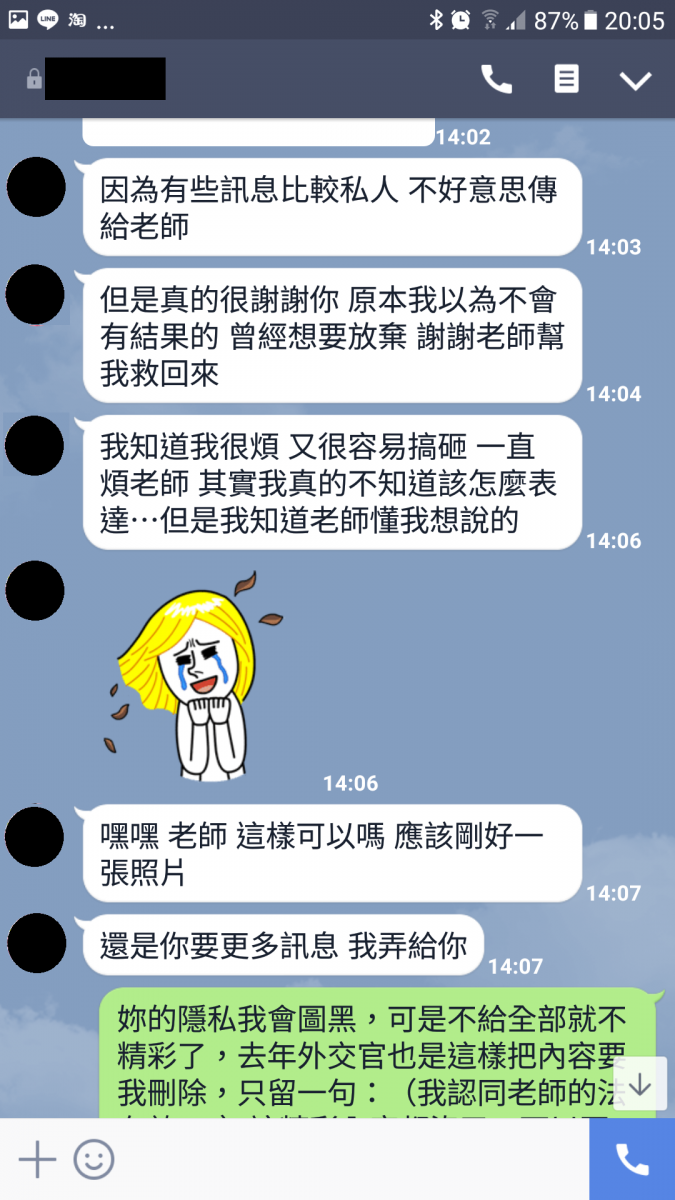The image size is (675, 1200).
Task: Tap the blue call button at bottom
Action: click(x=632, y=1160)
